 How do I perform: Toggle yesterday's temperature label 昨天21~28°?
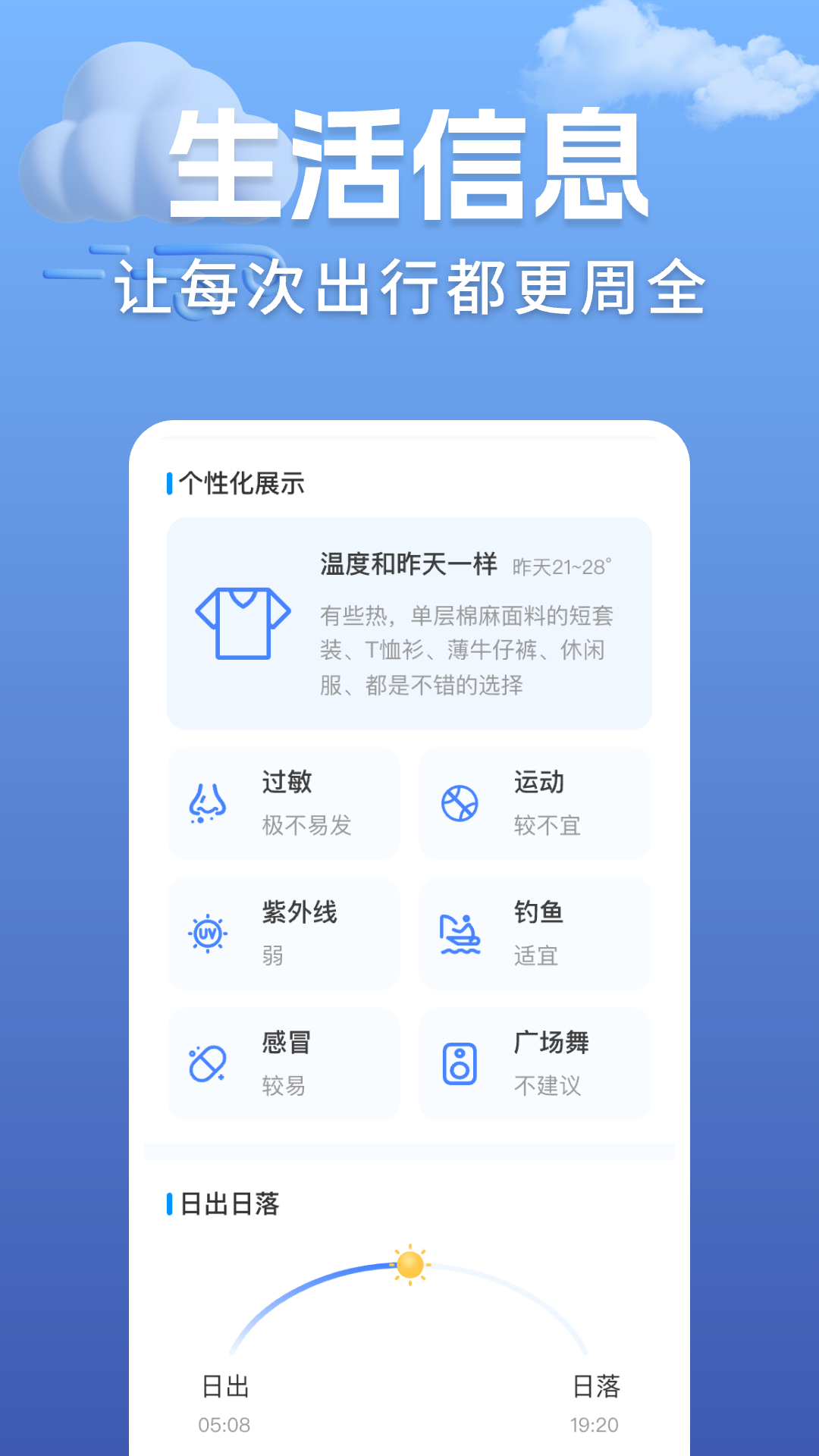click(x=560, y=565)
